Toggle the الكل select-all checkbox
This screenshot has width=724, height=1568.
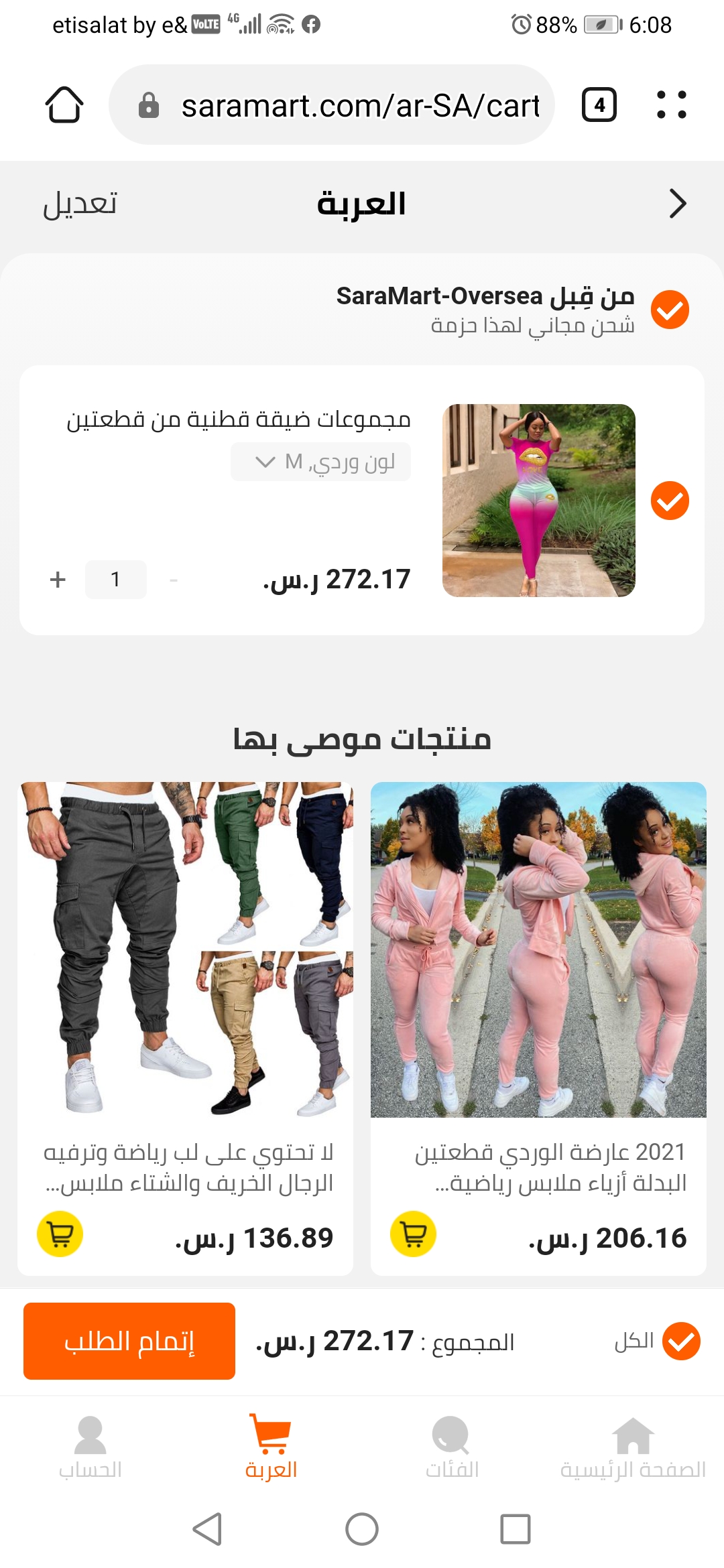tap(681, 1341)
